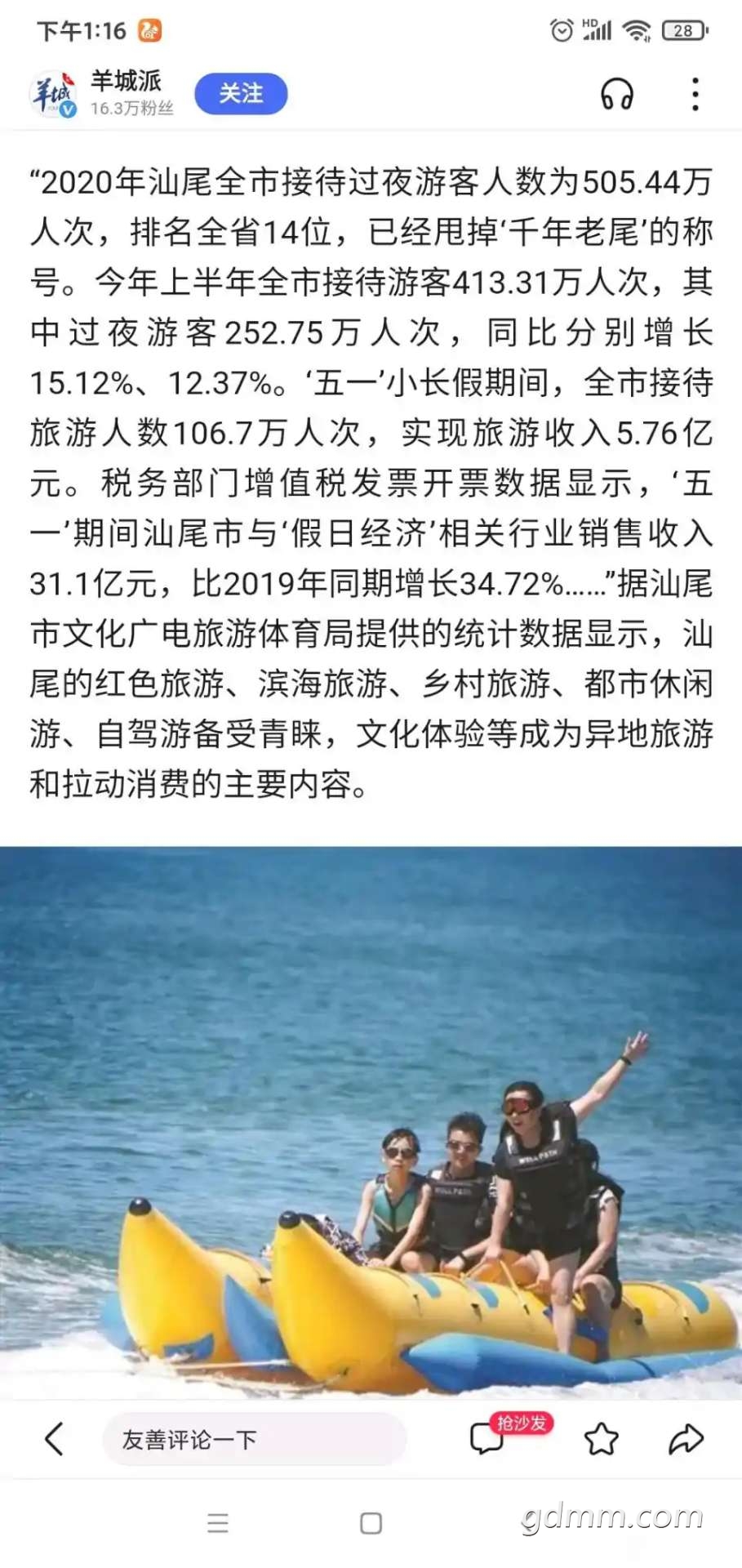Bookmark article with the star icon
The height and width of the screenshot is (1568, 742).
[602, 1439]
